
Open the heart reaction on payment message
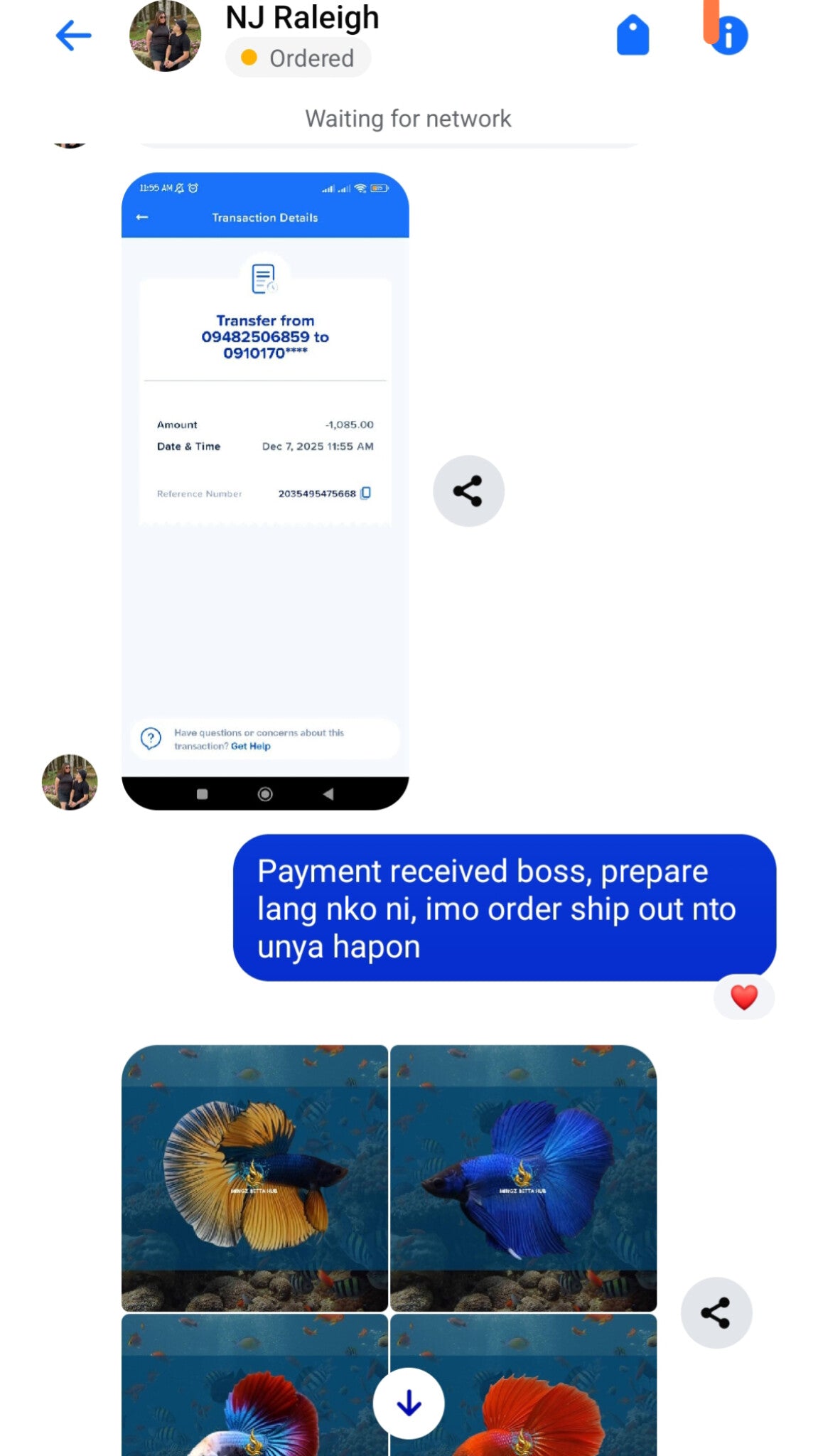[743, 997]
